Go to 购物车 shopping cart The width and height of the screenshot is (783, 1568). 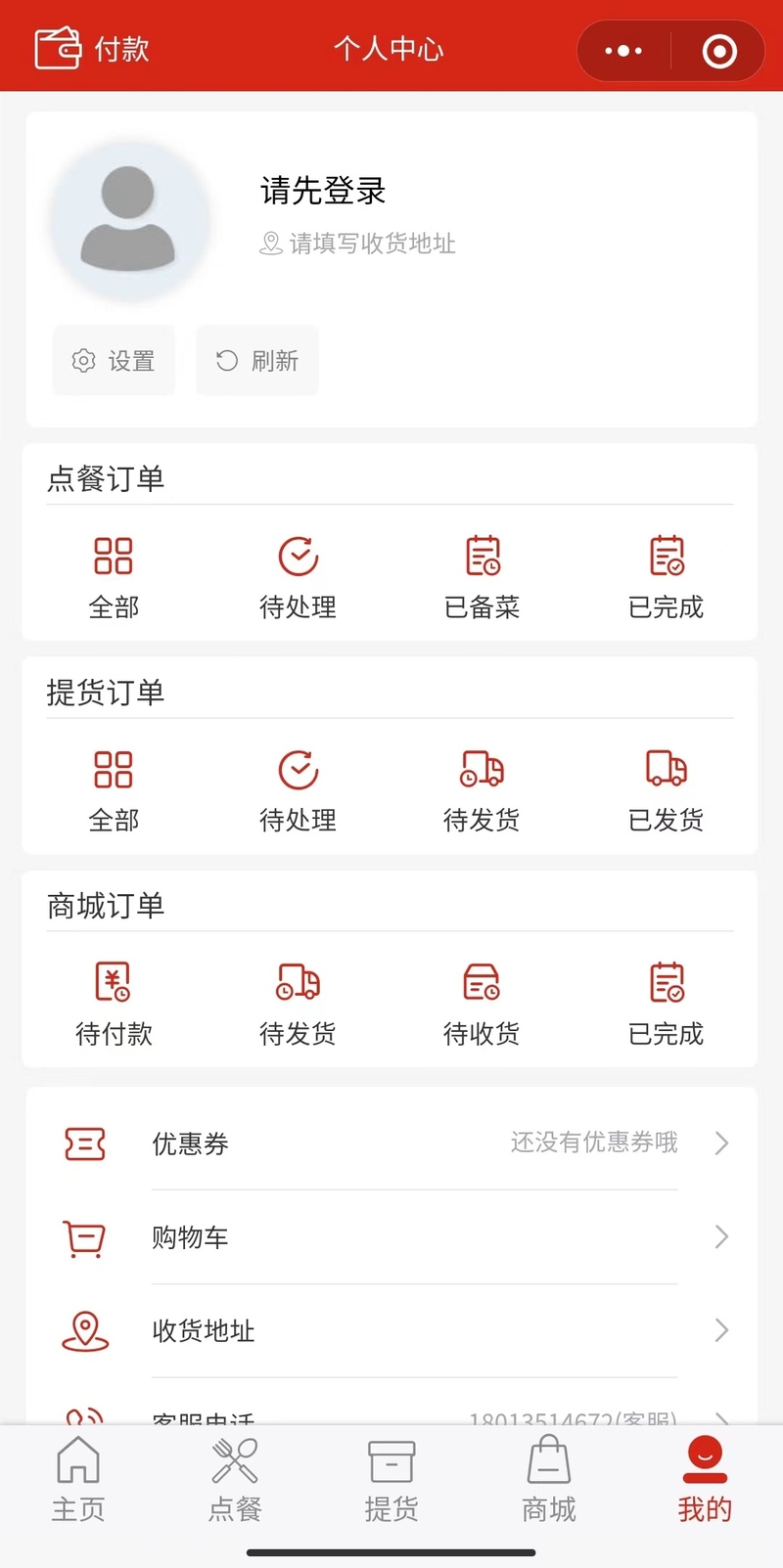click(391, 1236)
